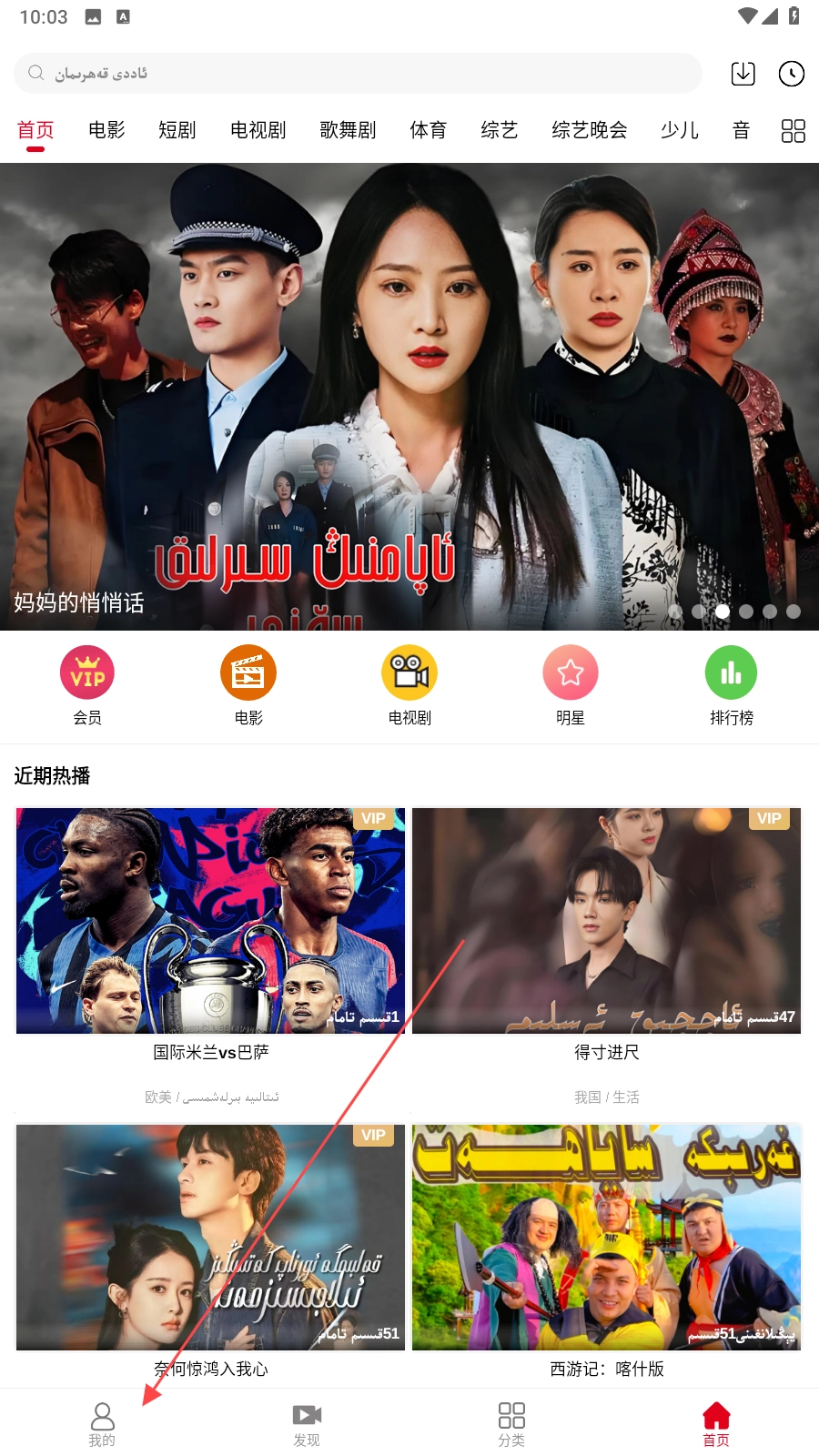Image resolution: width=819 pixels, height=1456 pixels.
Task: Open 西游记：喀什版 video card
Action: (607, 1238)
